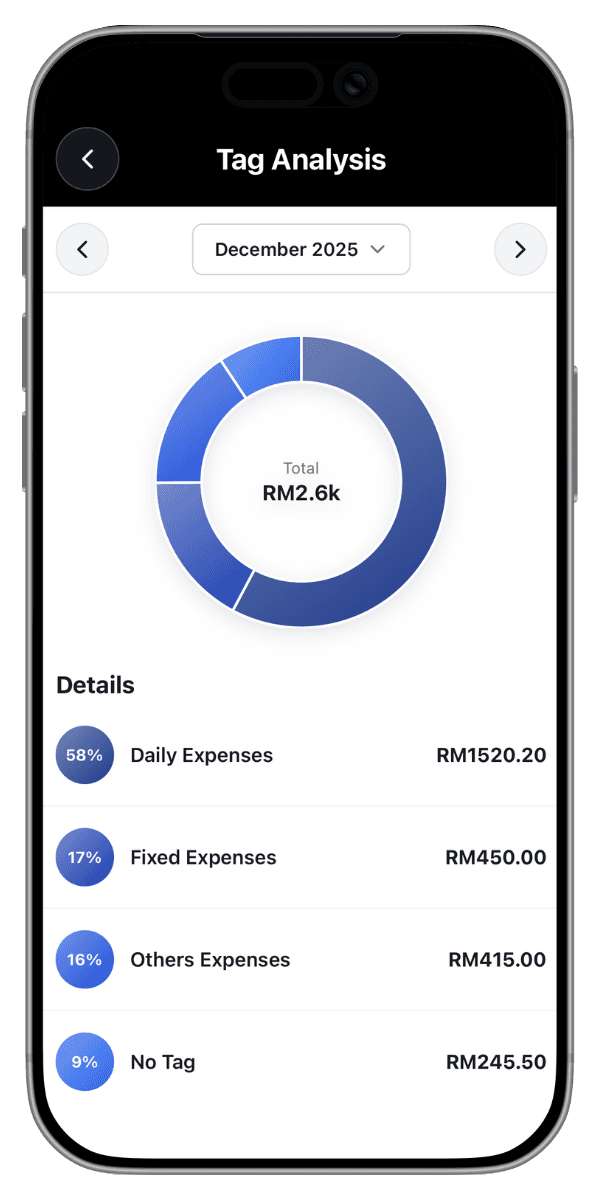Viewport: 600px width, 1200px height.
Task: Open Daily Expenses tag details
Action: (x=300, y=755)
